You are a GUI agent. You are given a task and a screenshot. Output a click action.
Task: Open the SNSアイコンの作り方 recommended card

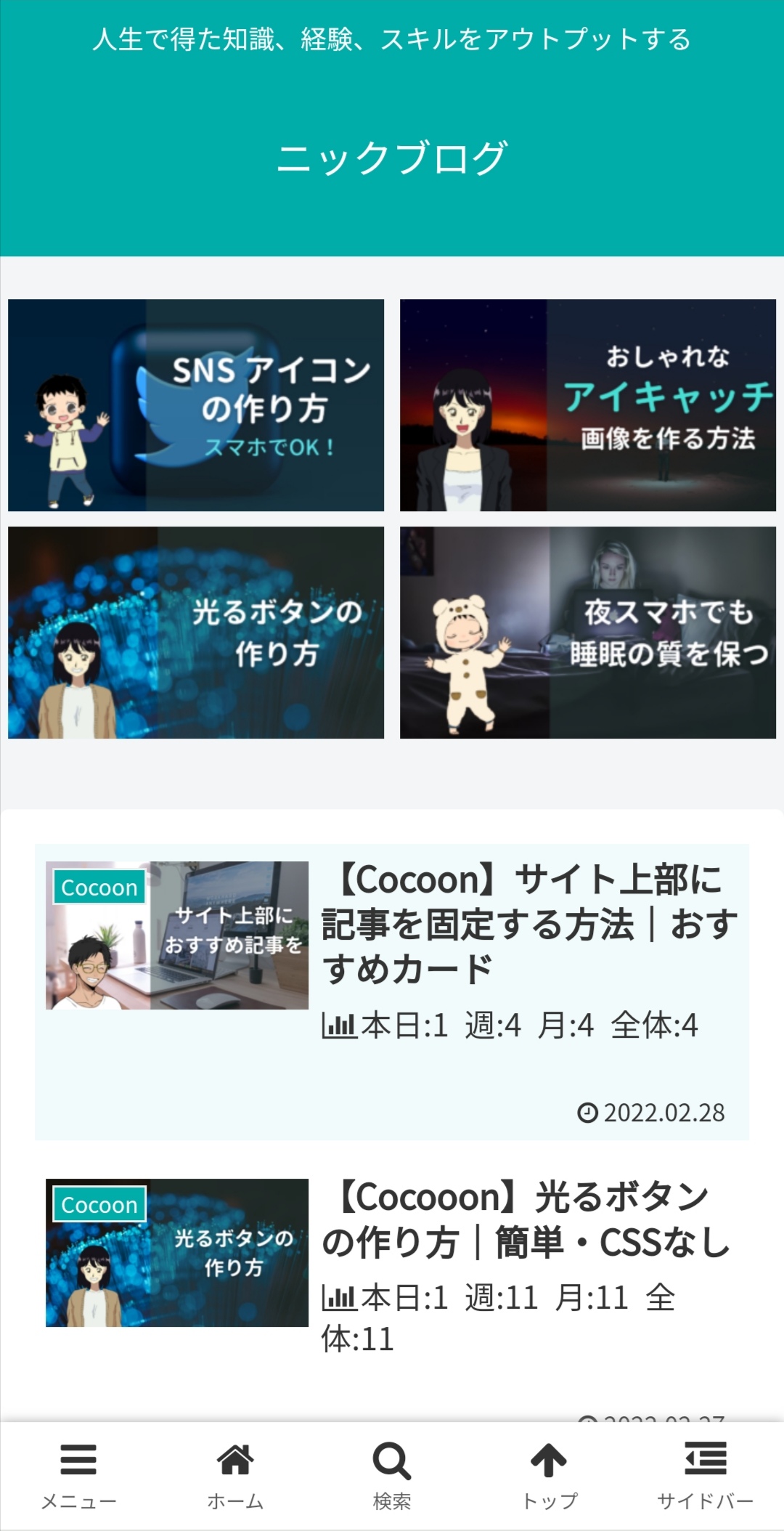196,405
